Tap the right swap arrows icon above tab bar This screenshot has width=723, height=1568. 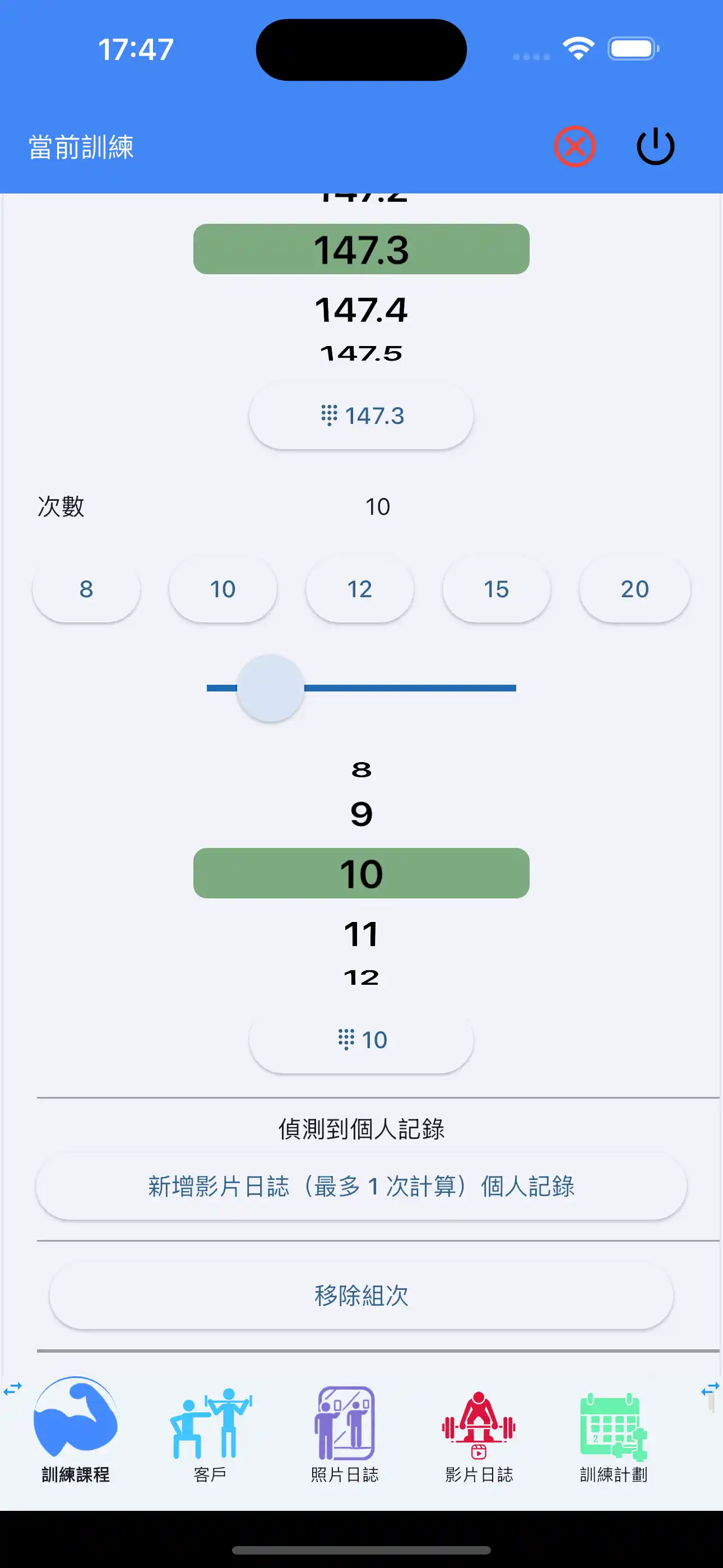click(710, 1388)
